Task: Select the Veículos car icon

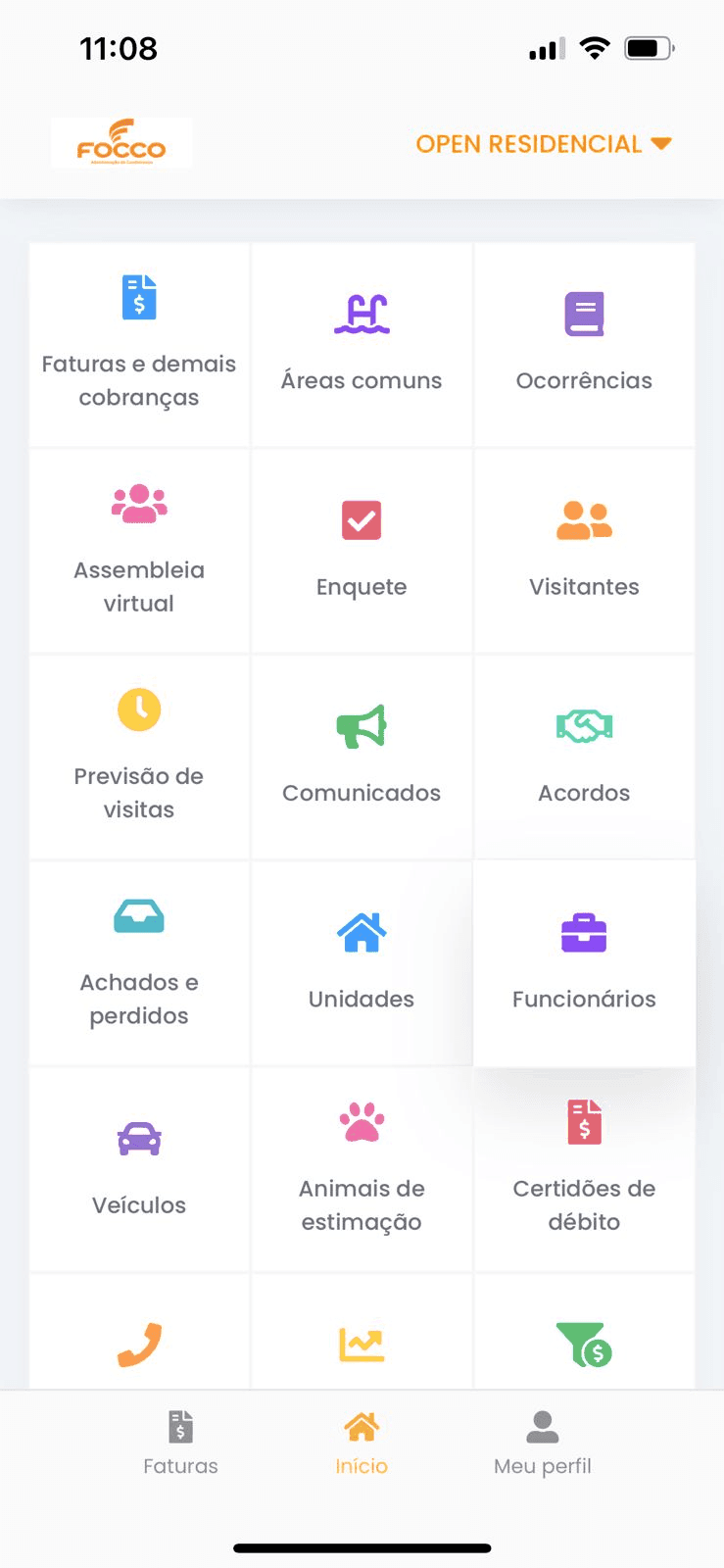Action: pos(138,1138)
